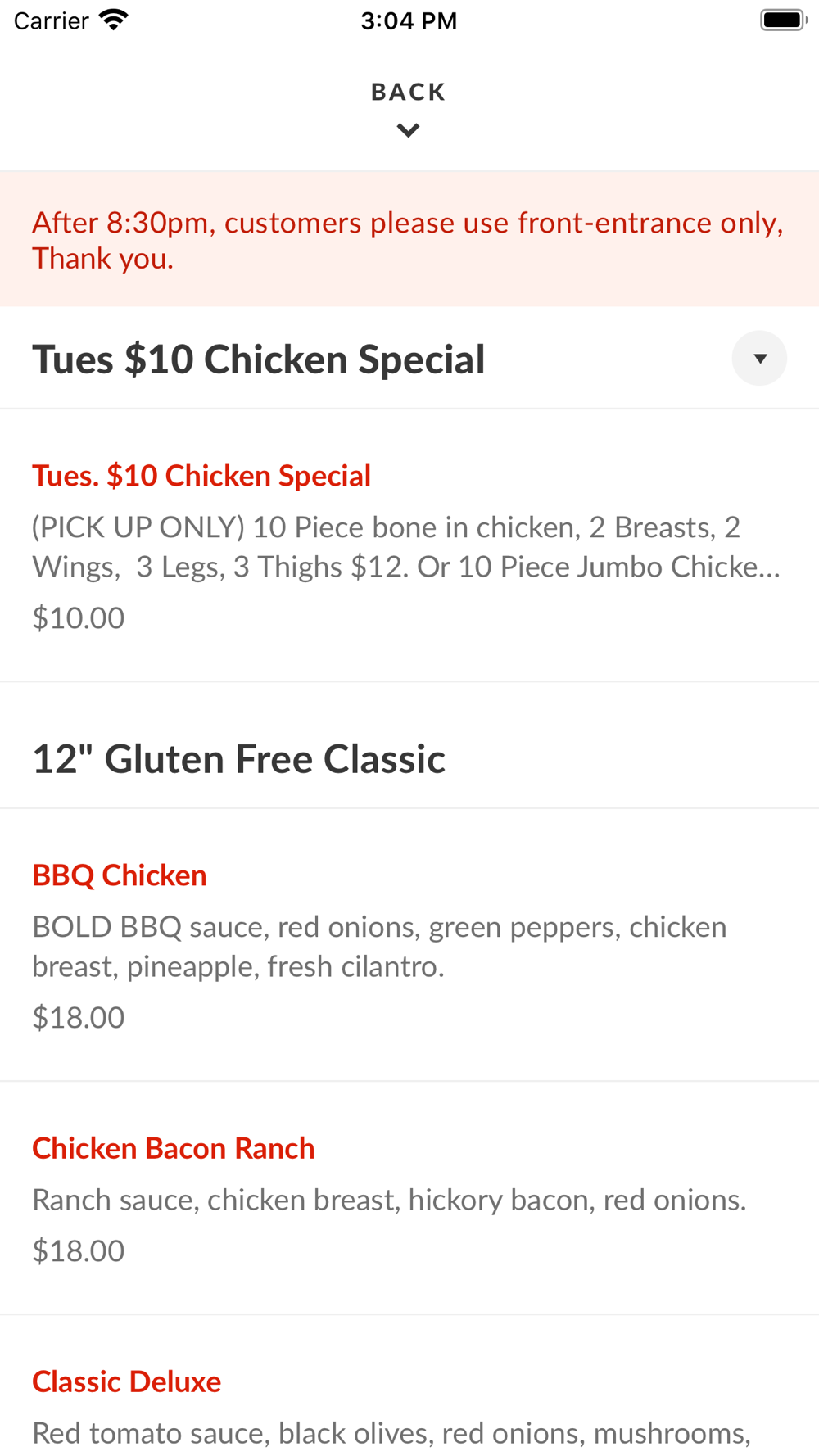Choose the Chicken Bacon Ranch pizza
This screenshot has width=819, height=1456.
click(x=409, y=1199)
